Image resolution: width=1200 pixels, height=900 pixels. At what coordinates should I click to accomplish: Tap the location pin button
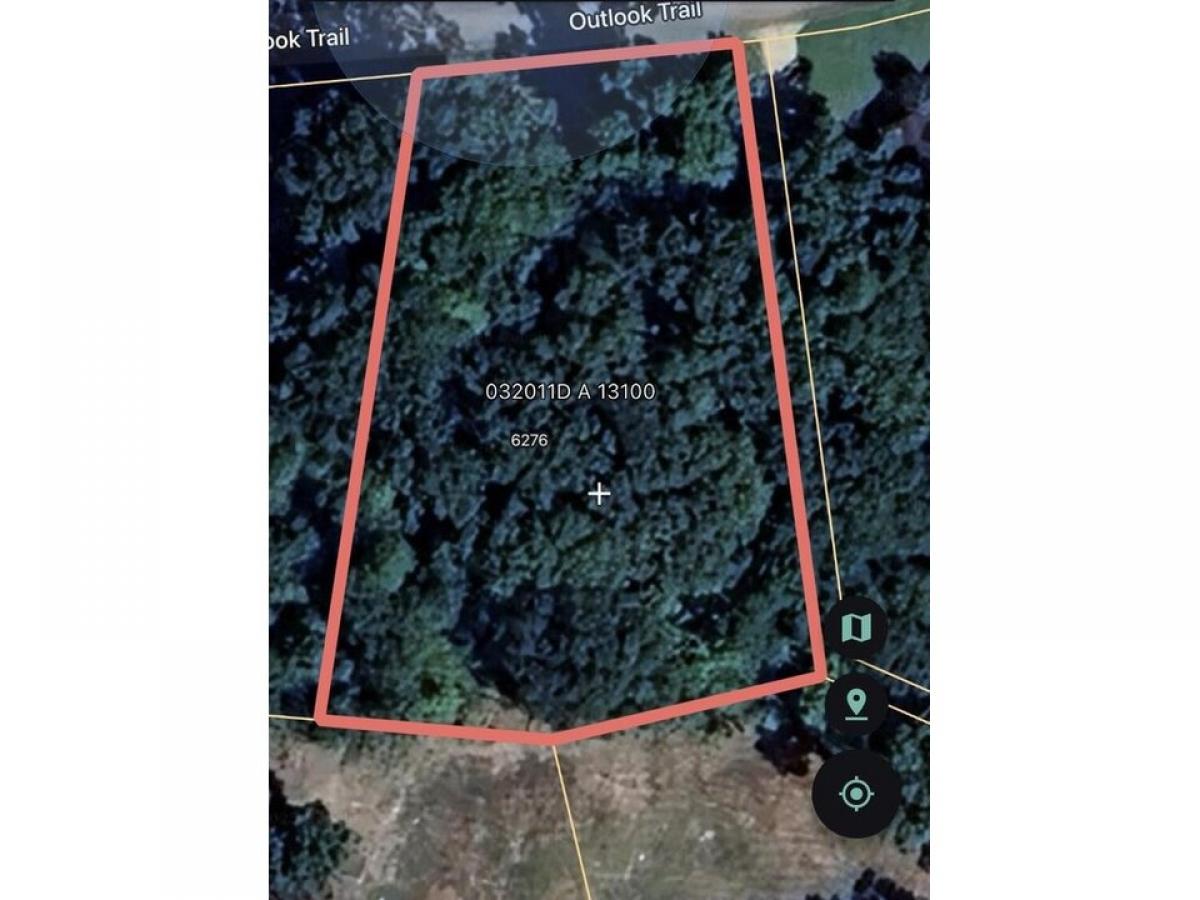pyautogui.click(x=855, y=704)
